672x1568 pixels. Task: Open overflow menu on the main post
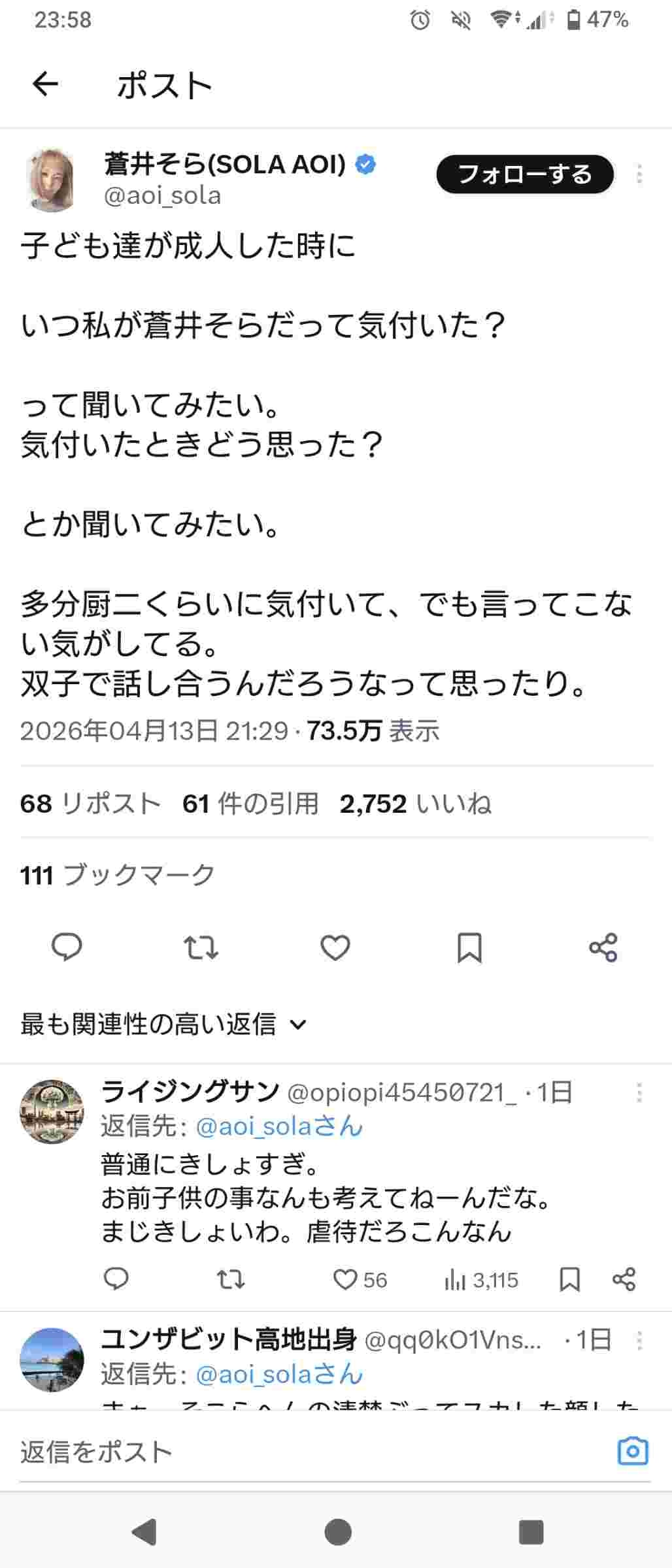coord(639,174)
